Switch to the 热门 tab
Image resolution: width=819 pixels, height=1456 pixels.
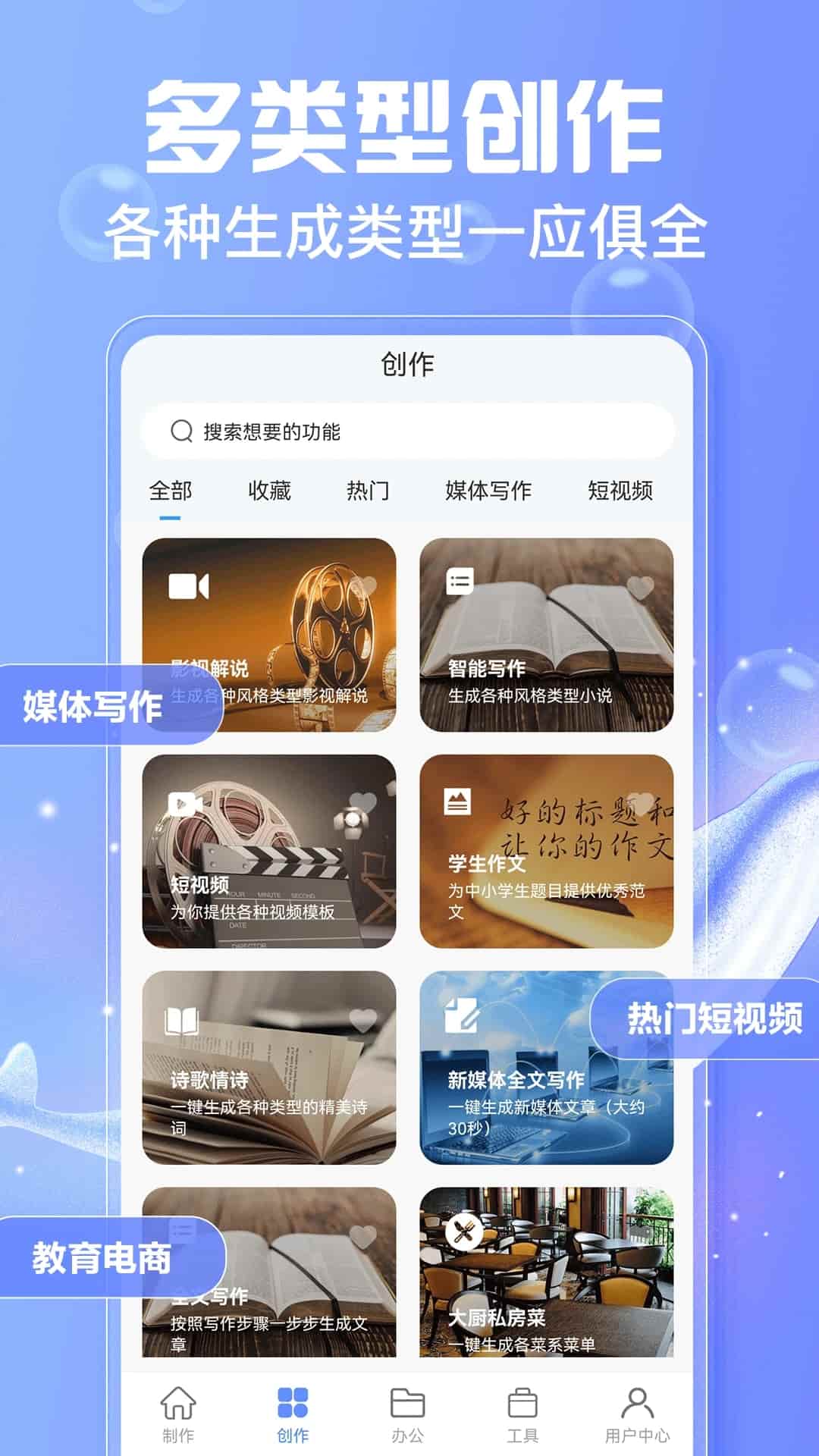tap(368, 492)
